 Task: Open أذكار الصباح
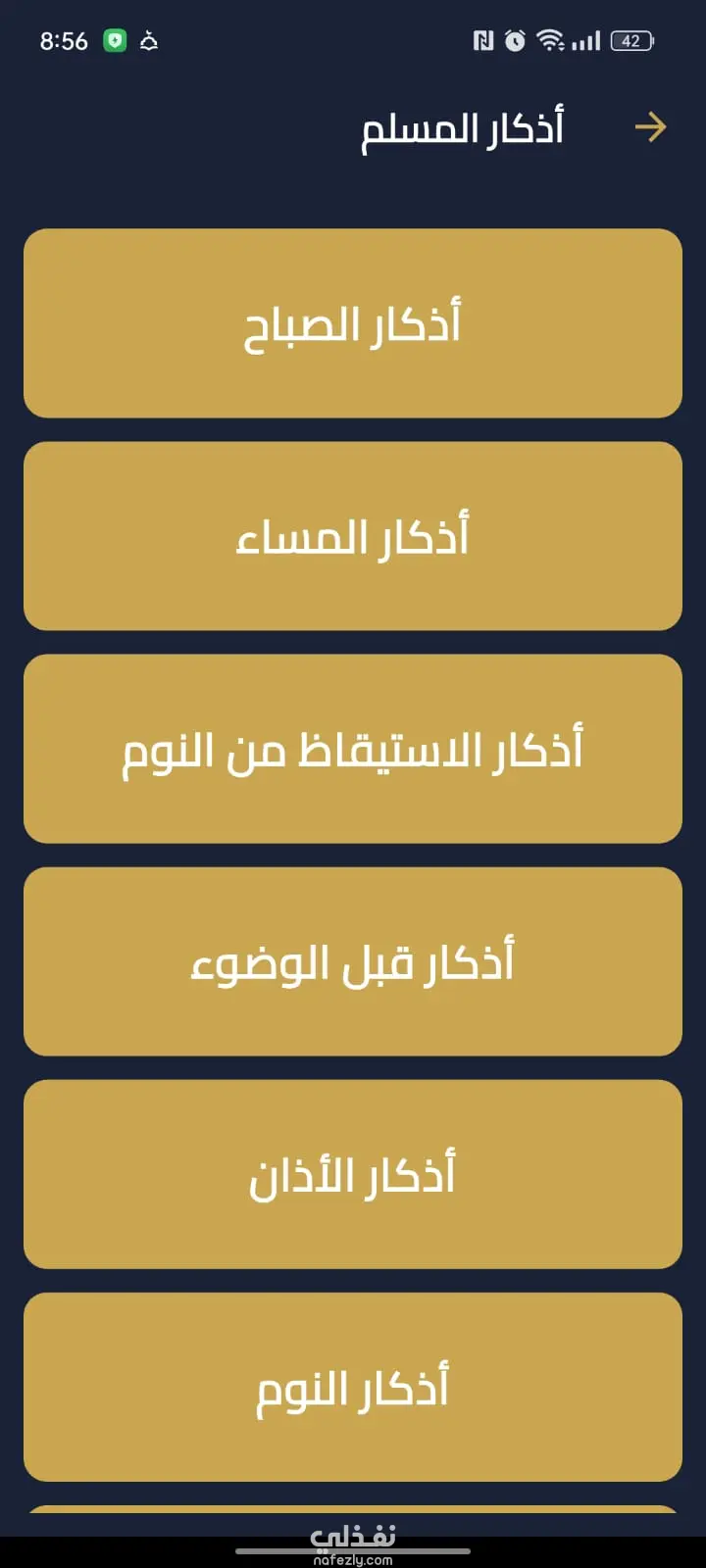coord(353,323)
